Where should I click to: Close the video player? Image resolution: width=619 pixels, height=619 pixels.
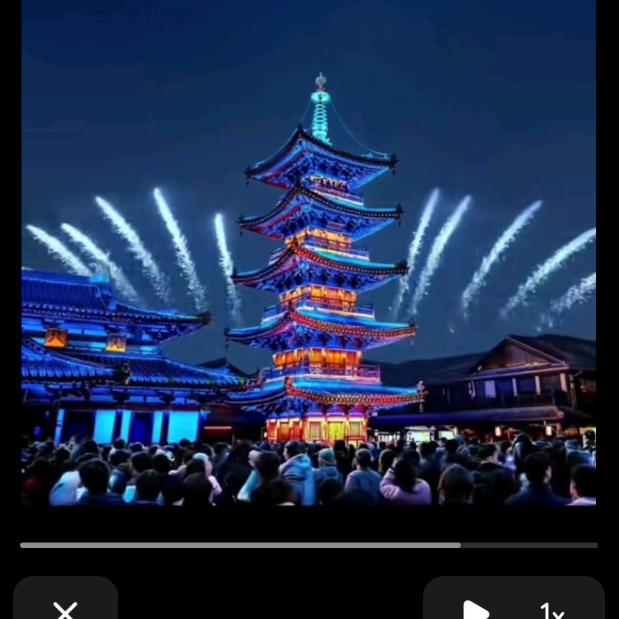(65, 607)
